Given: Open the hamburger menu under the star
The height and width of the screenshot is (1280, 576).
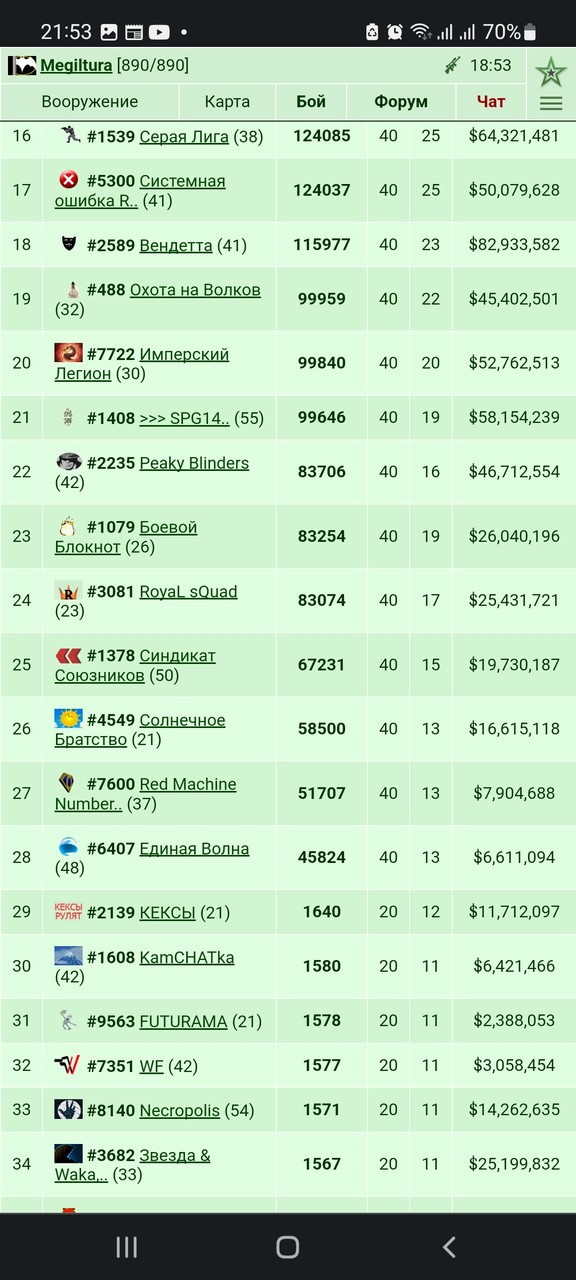Looking at the screenshot, I should (x=551, y=103).
